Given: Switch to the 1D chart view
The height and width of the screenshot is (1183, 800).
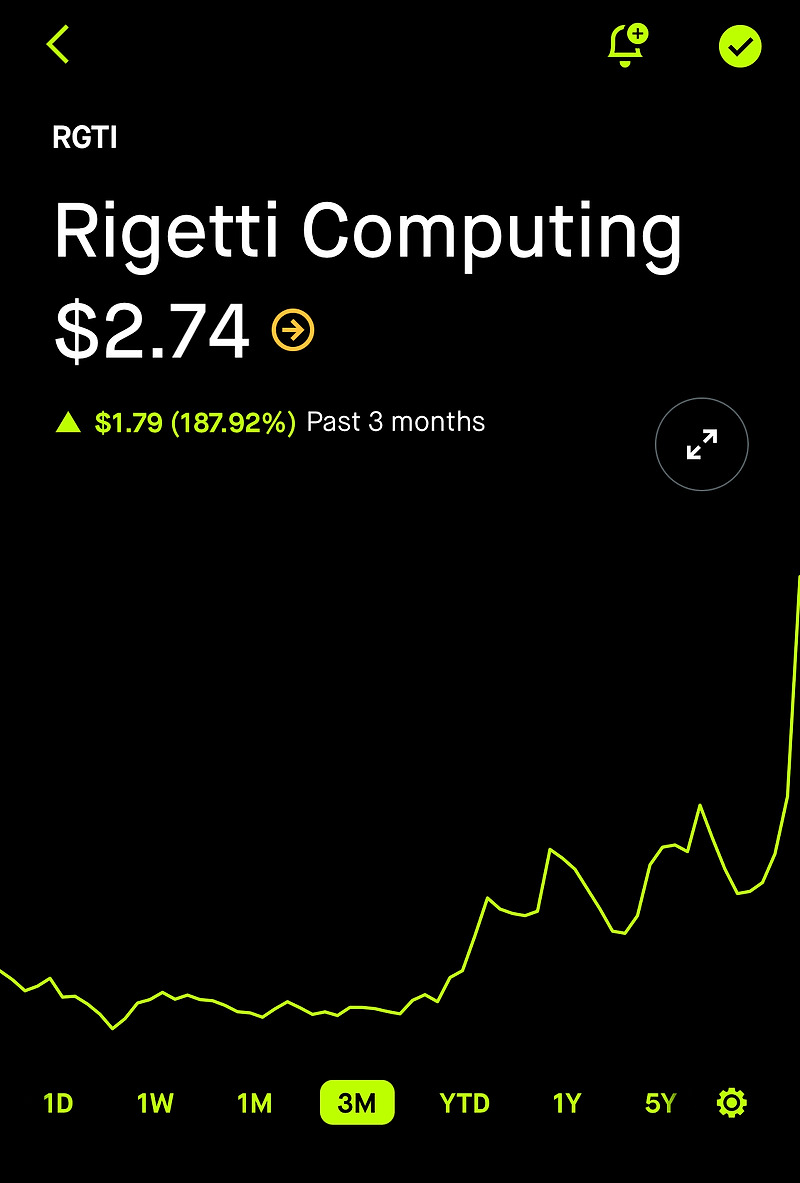Looking at the screenshot, I should tap(59, 1103).
